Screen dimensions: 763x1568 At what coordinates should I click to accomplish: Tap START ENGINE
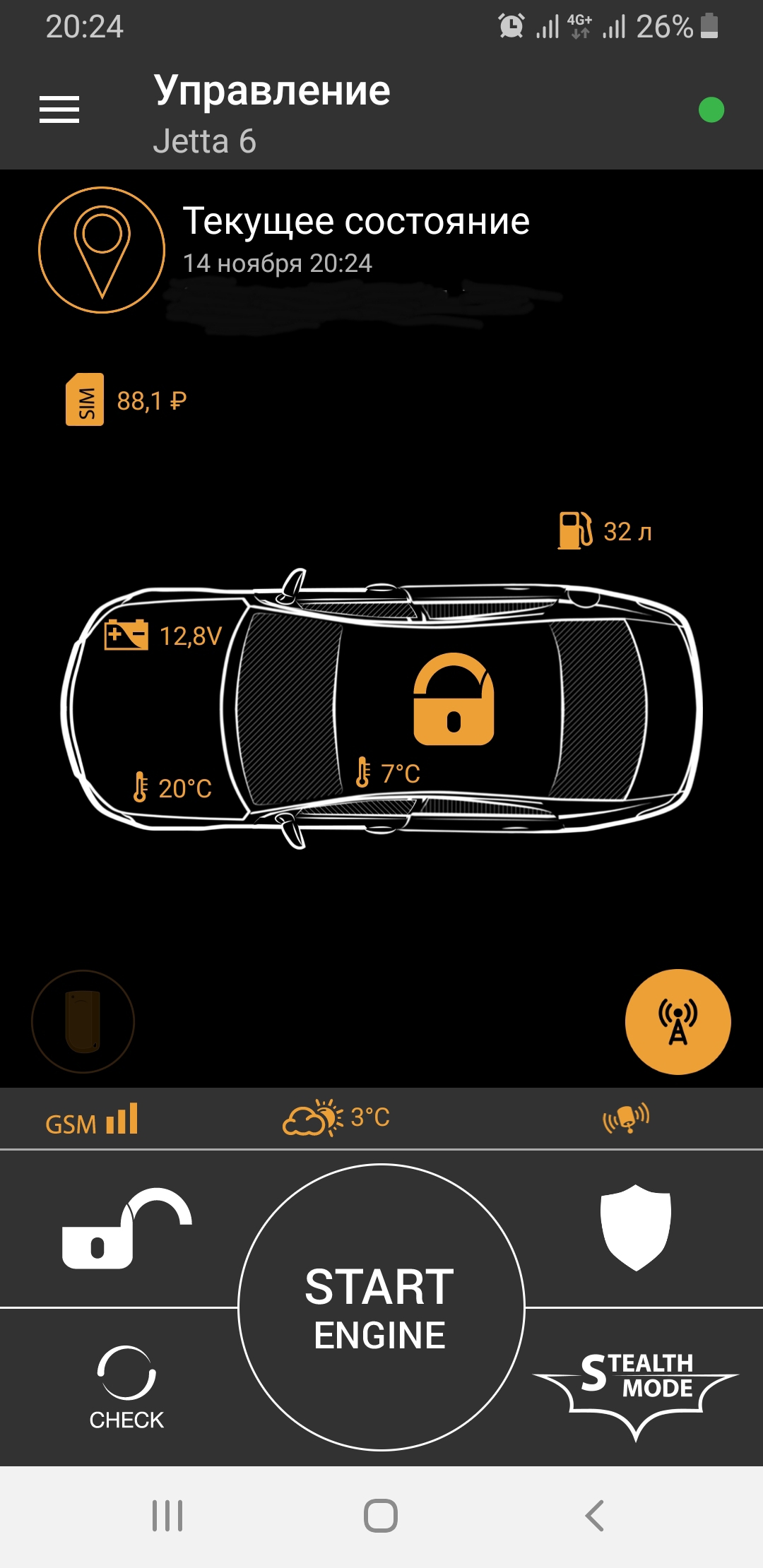pos(381,1307)
